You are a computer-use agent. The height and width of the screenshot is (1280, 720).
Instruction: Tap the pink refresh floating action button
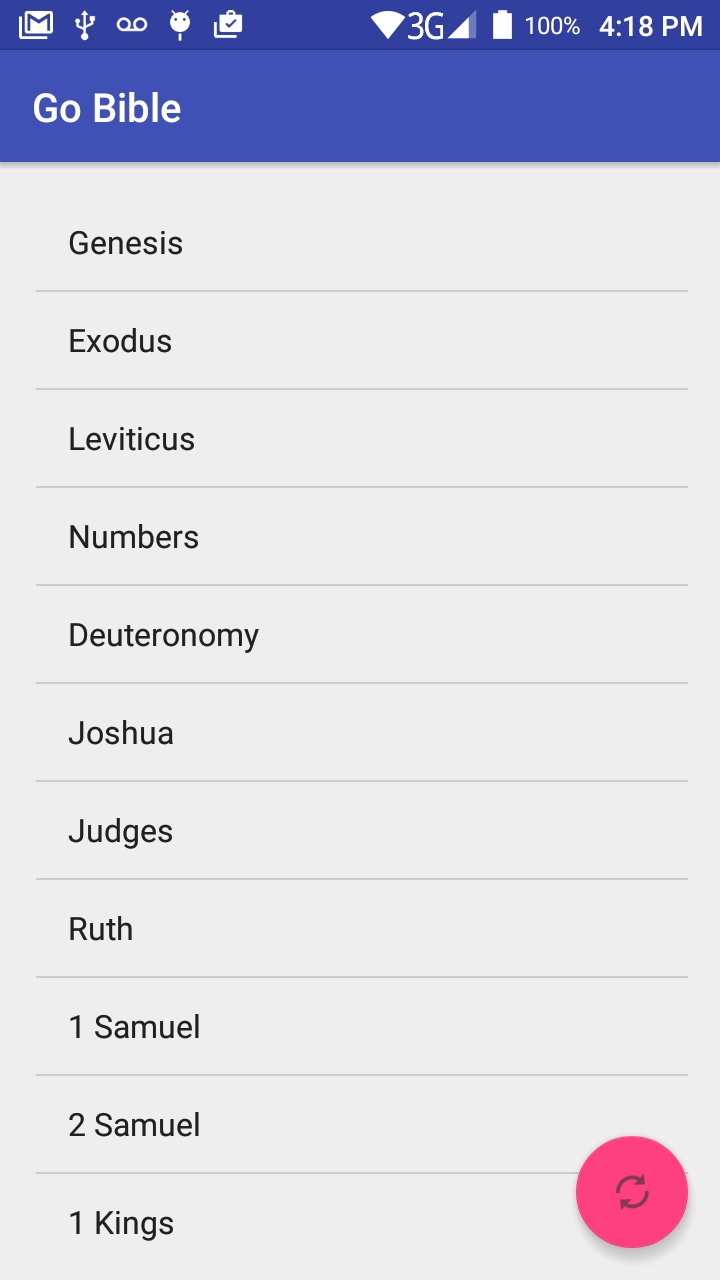click(x=631, y=1191)
